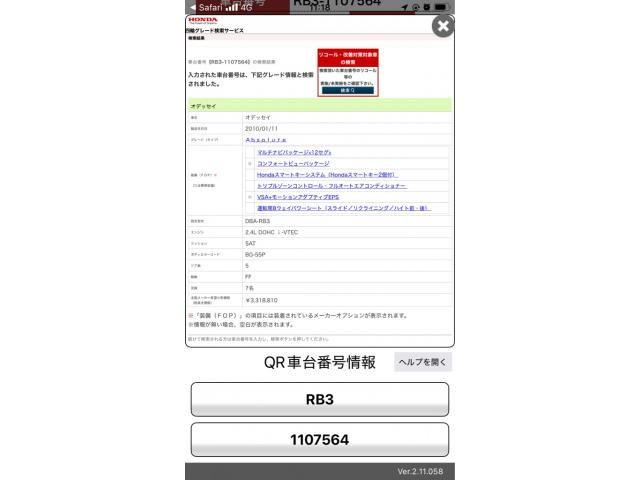
Task: Tap the recall search button in red box
Action: (347, 90)
